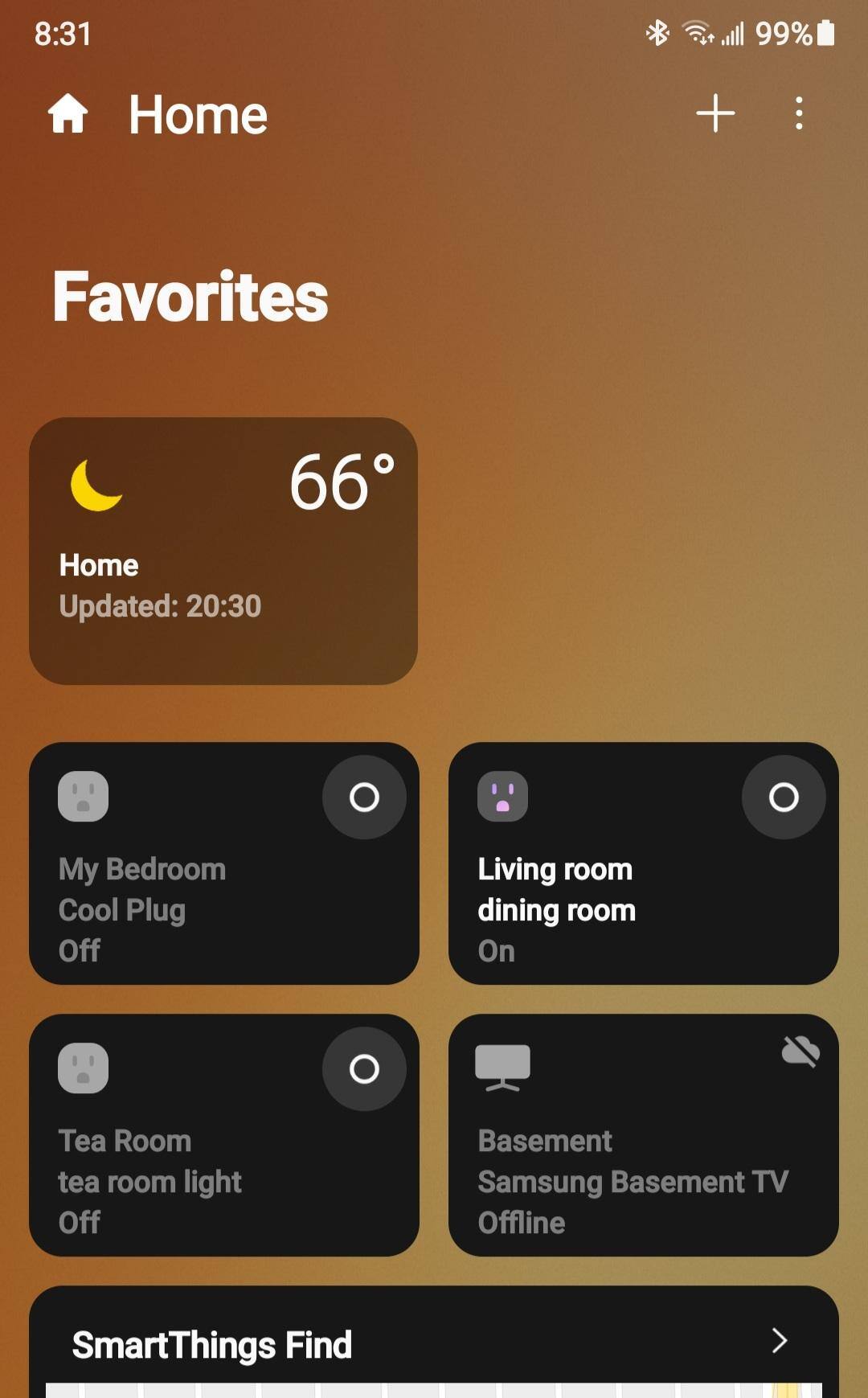868x1398 pixels.
Task: Open the more options menu
Action: (x=798, y=113)
